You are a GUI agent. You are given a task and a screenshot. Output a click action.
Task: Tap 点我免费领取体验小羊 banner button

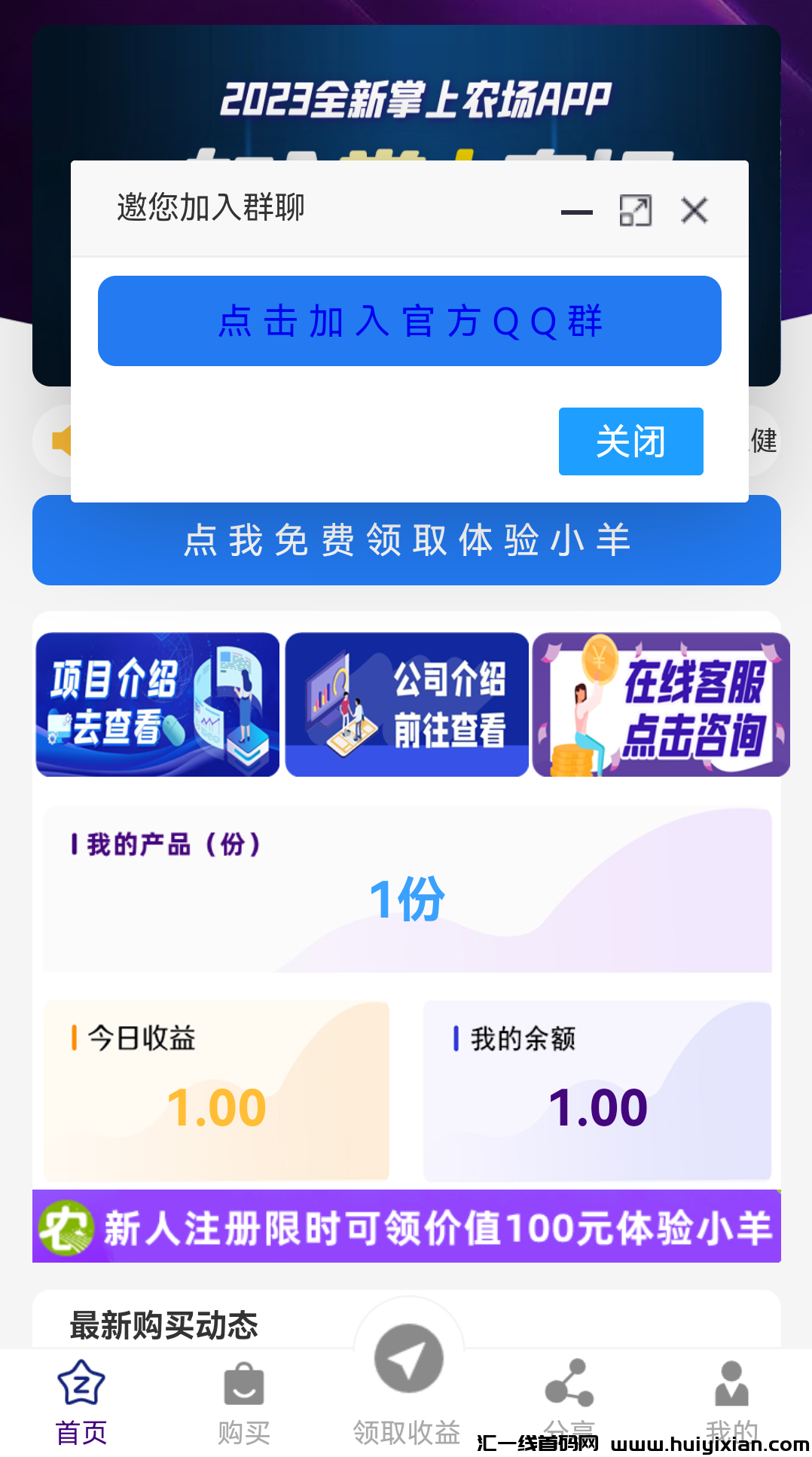coord(406,539)
